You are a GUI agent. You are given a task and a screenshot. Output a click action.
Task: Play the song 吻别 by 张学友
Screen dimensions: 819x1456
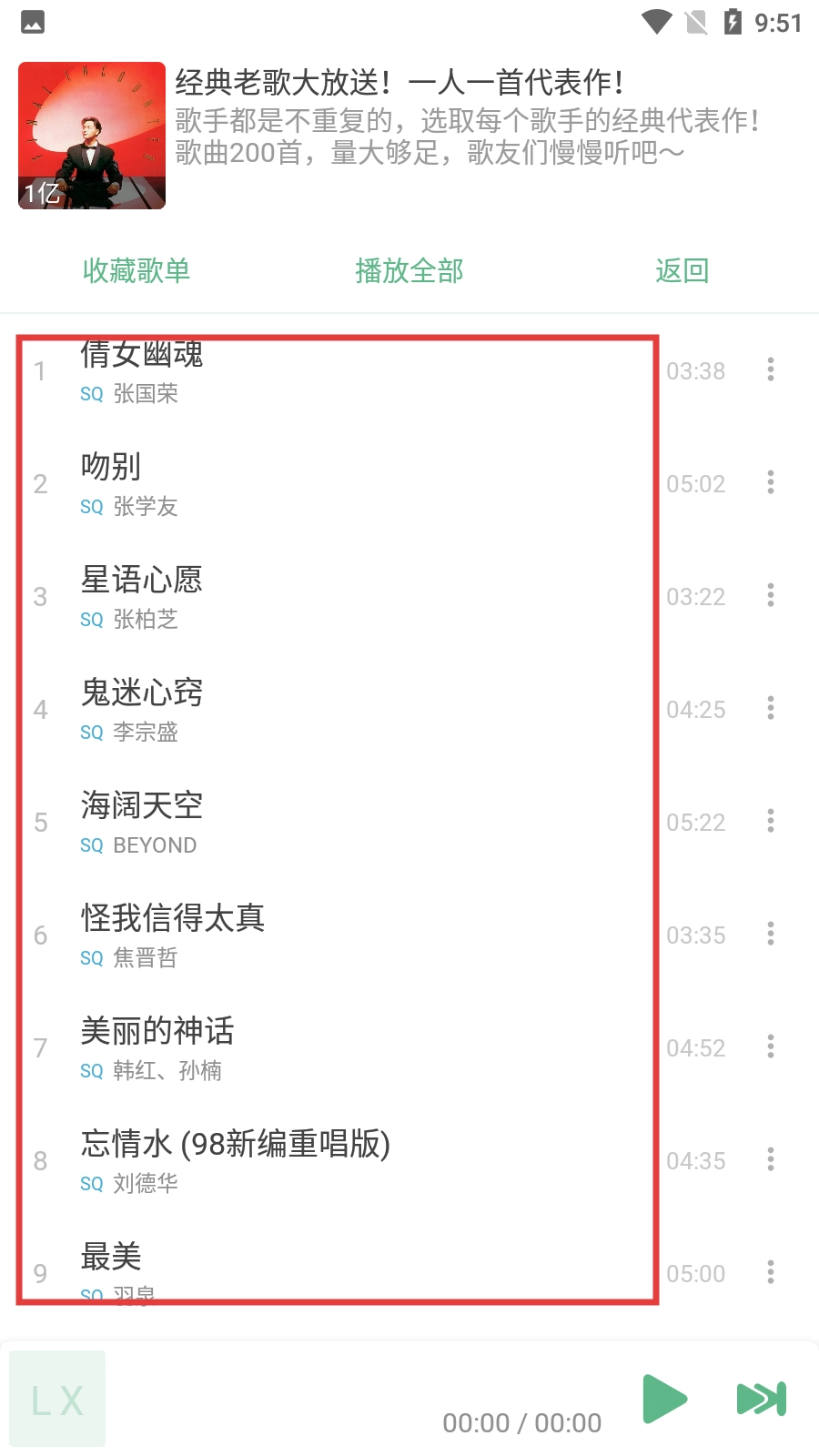(x=337, y=484)
